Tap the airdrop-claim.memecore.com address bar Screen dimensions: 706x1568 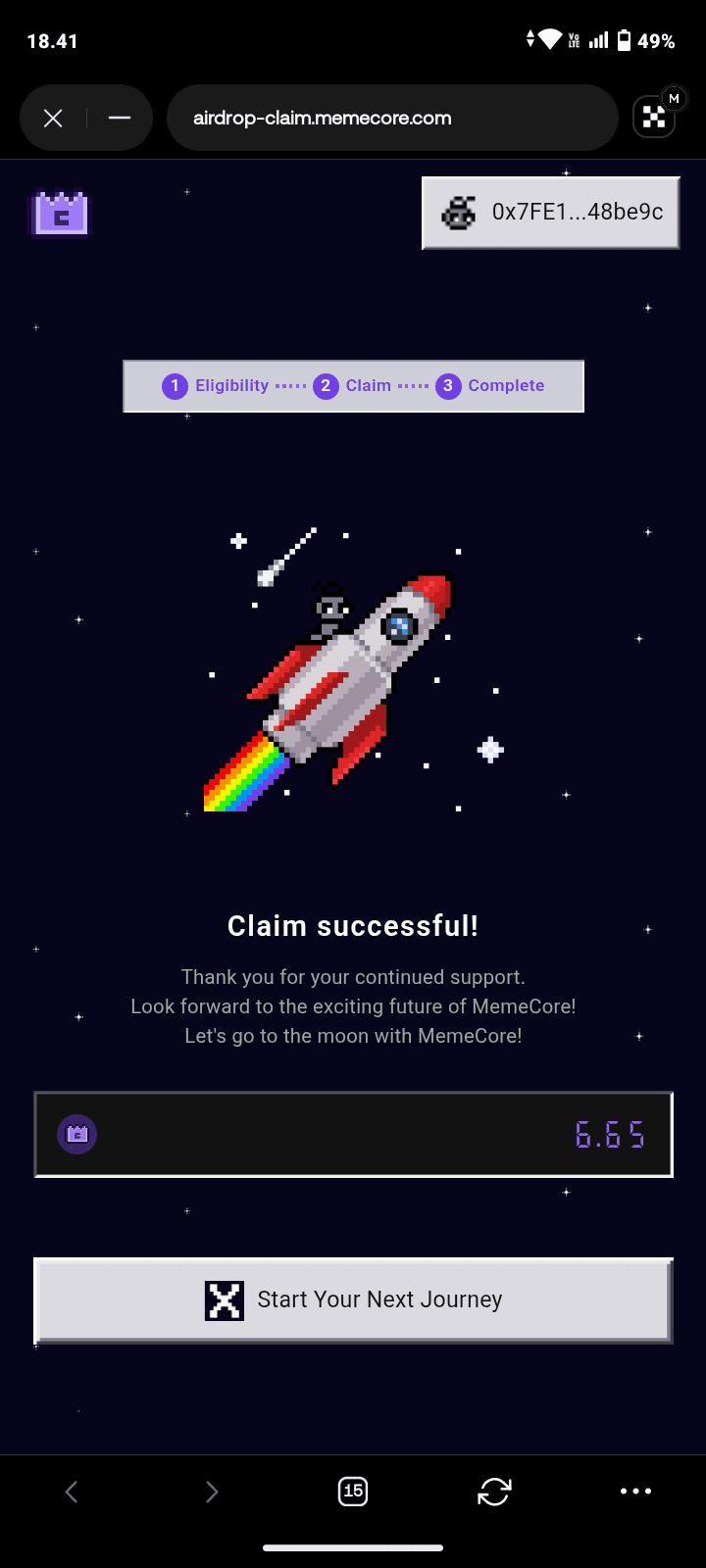click(x=392, y=119)
